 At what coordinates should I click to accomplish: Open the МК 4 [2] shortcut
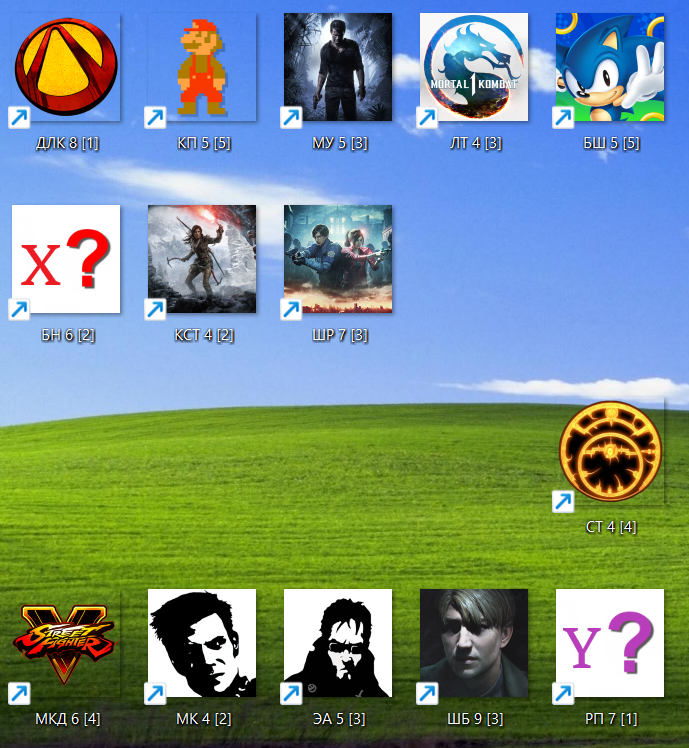(202, 643)
